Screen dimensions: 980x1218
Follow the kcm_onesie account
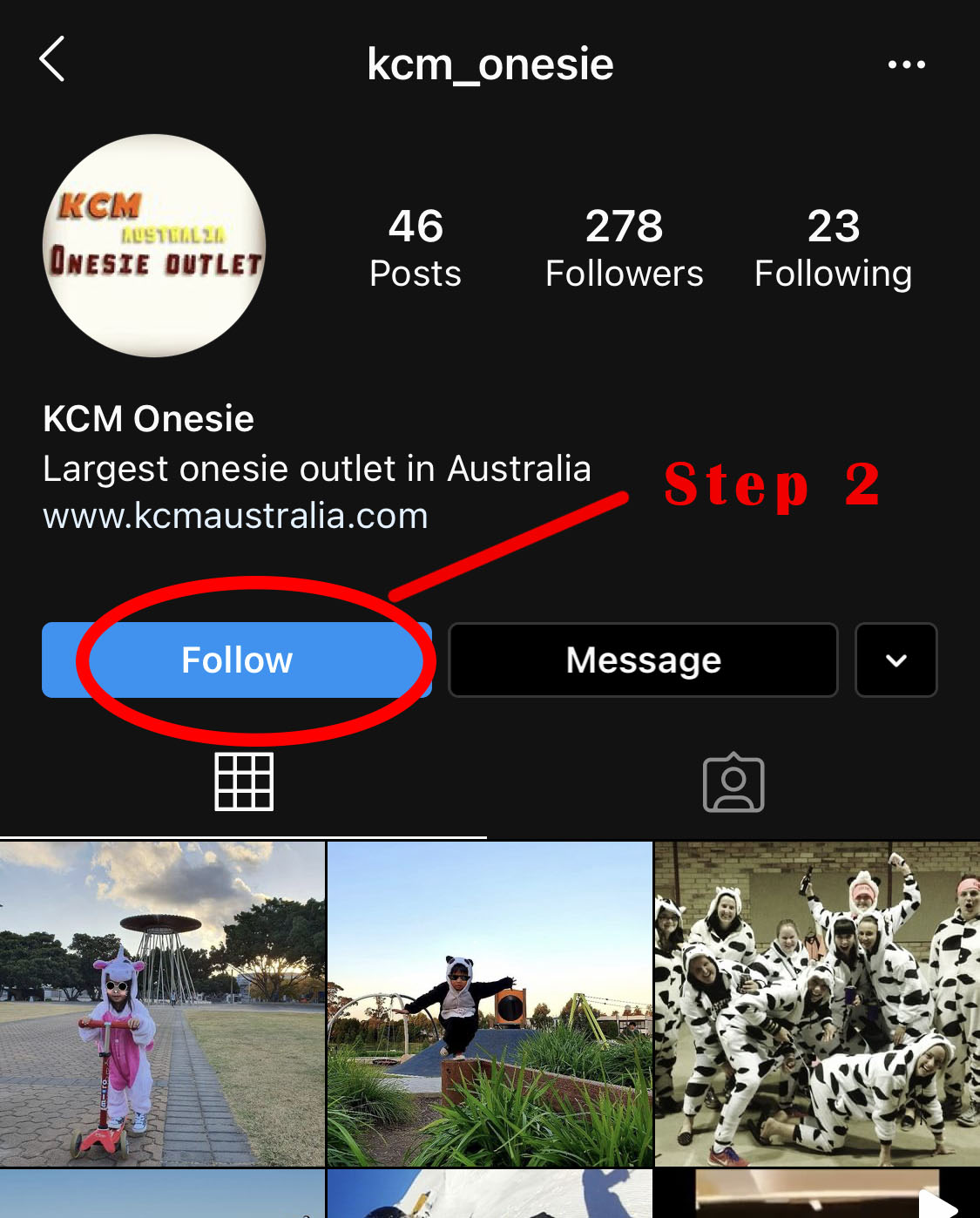click(x=236, y=660)
